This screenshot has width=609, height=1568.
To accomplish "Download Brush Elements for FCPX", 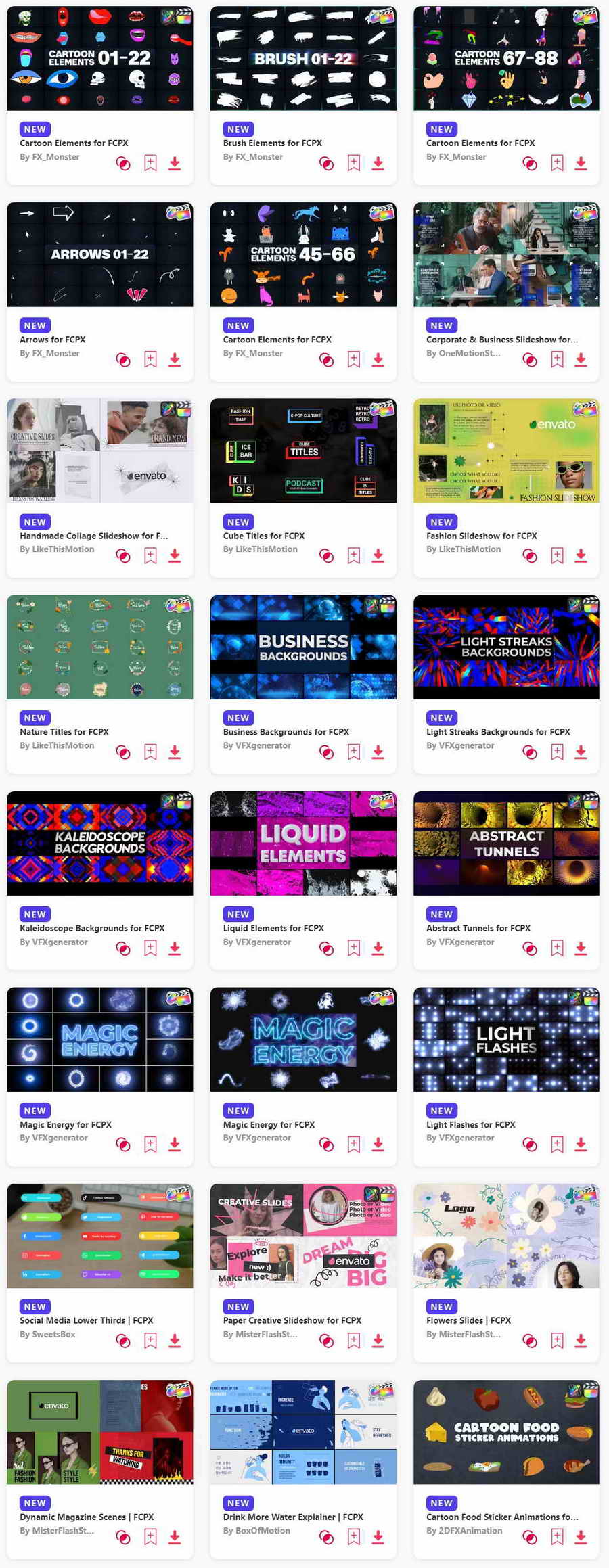I will (x=378, y=163).
